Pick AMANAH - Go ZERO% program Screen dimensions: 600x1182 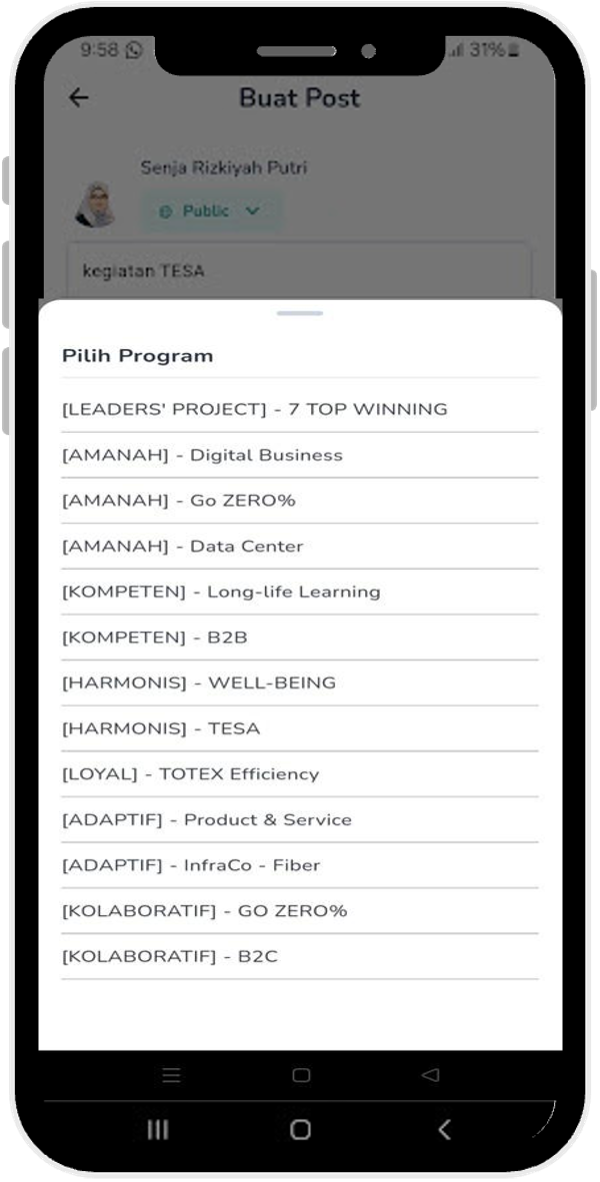point(179,500)
